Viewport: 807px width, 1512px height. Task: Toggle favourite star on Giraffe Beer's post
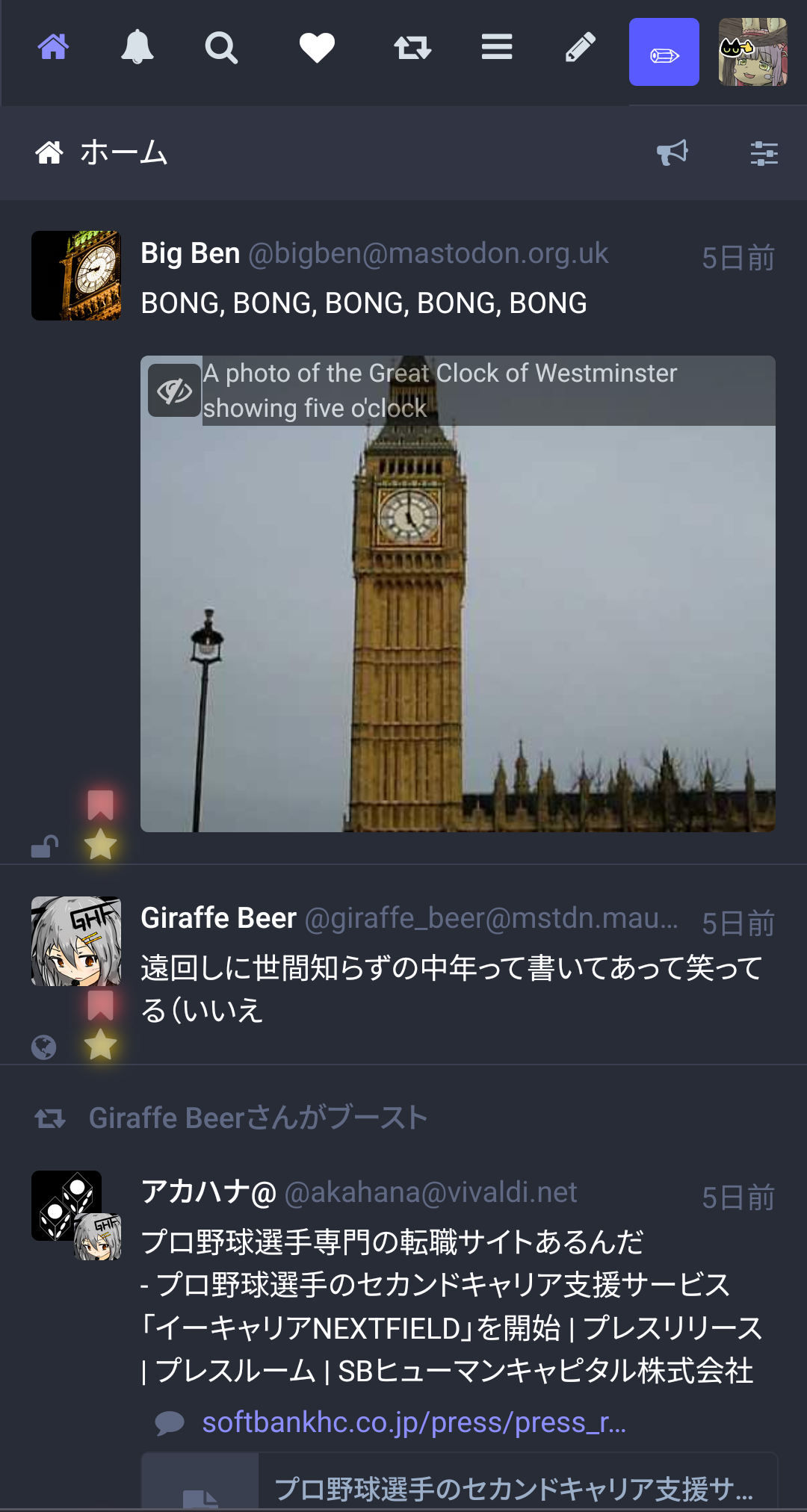(x=100, y=1045)
